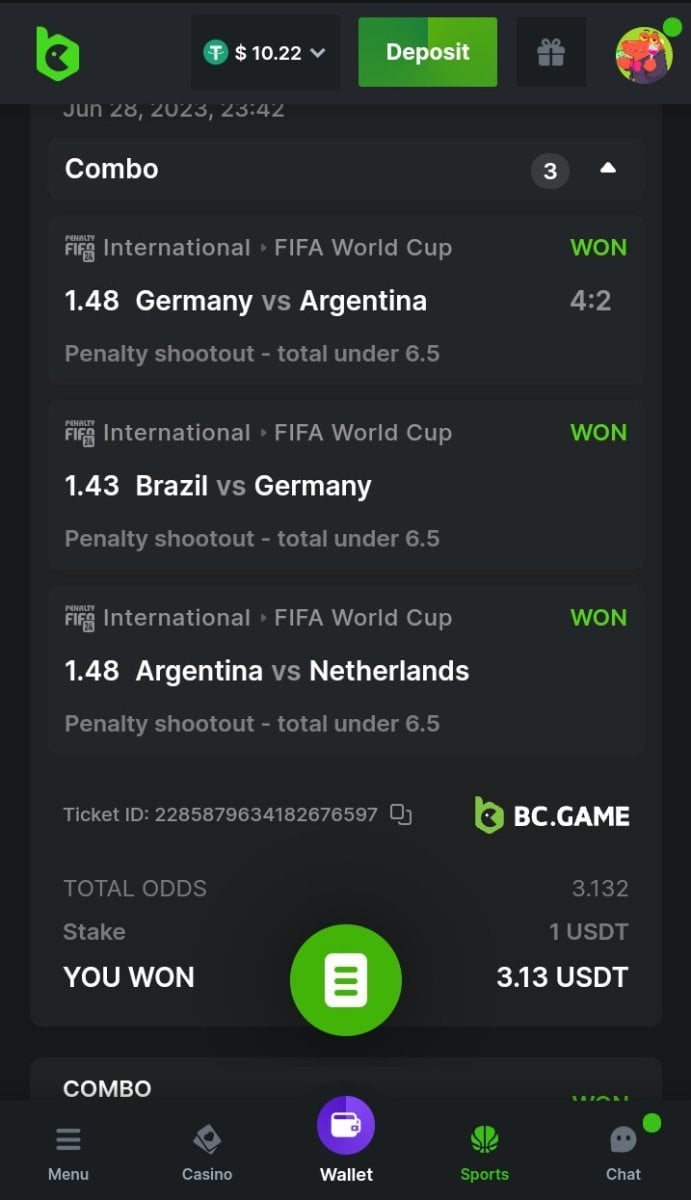
Task: Open the Germany vs Argentina bet
Action: click(346, 300)
